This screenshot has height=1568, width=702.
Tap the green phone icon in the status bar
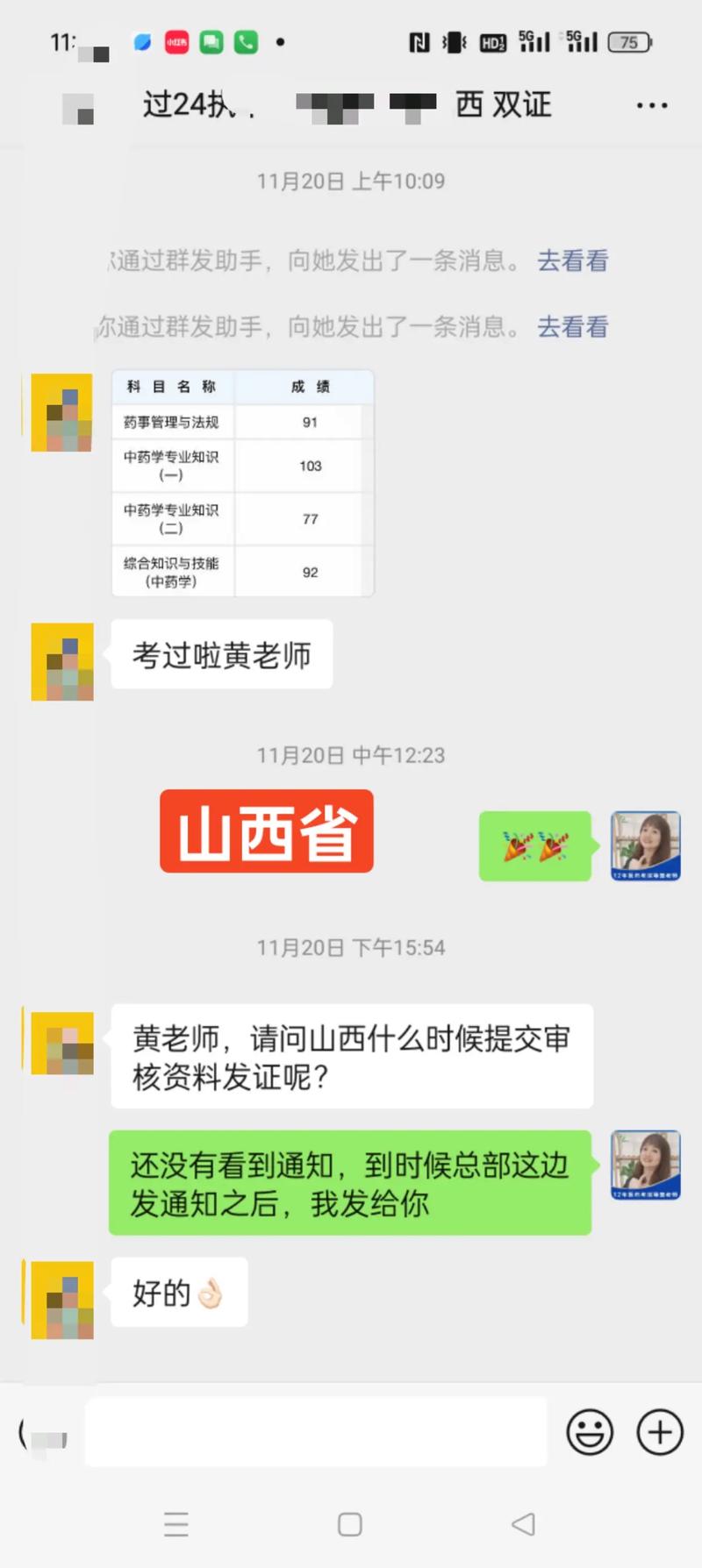[x=245, y=42]
